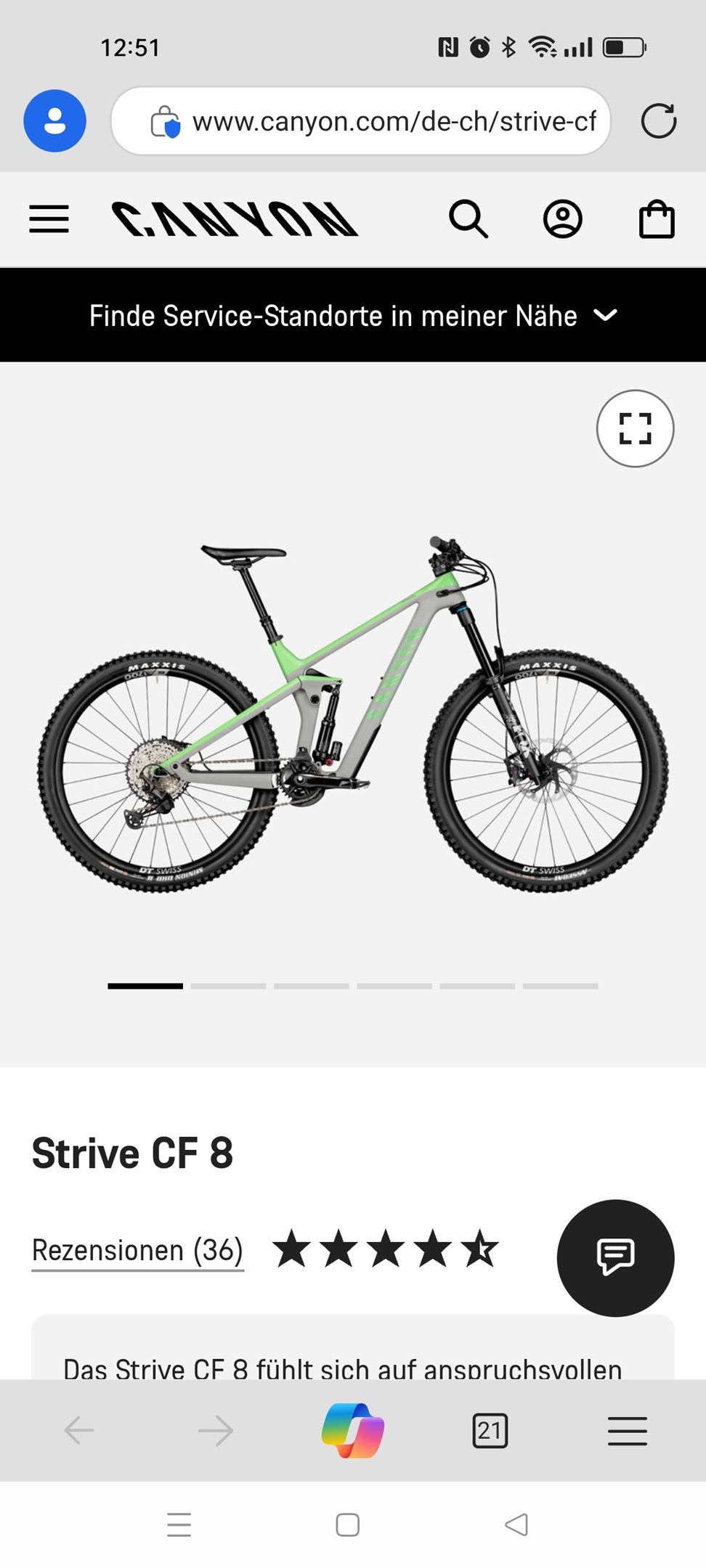This screenshot has width=706, height=1568.
Task: Enlarge the Strive CF 8 bike photo
Action: 353,715
